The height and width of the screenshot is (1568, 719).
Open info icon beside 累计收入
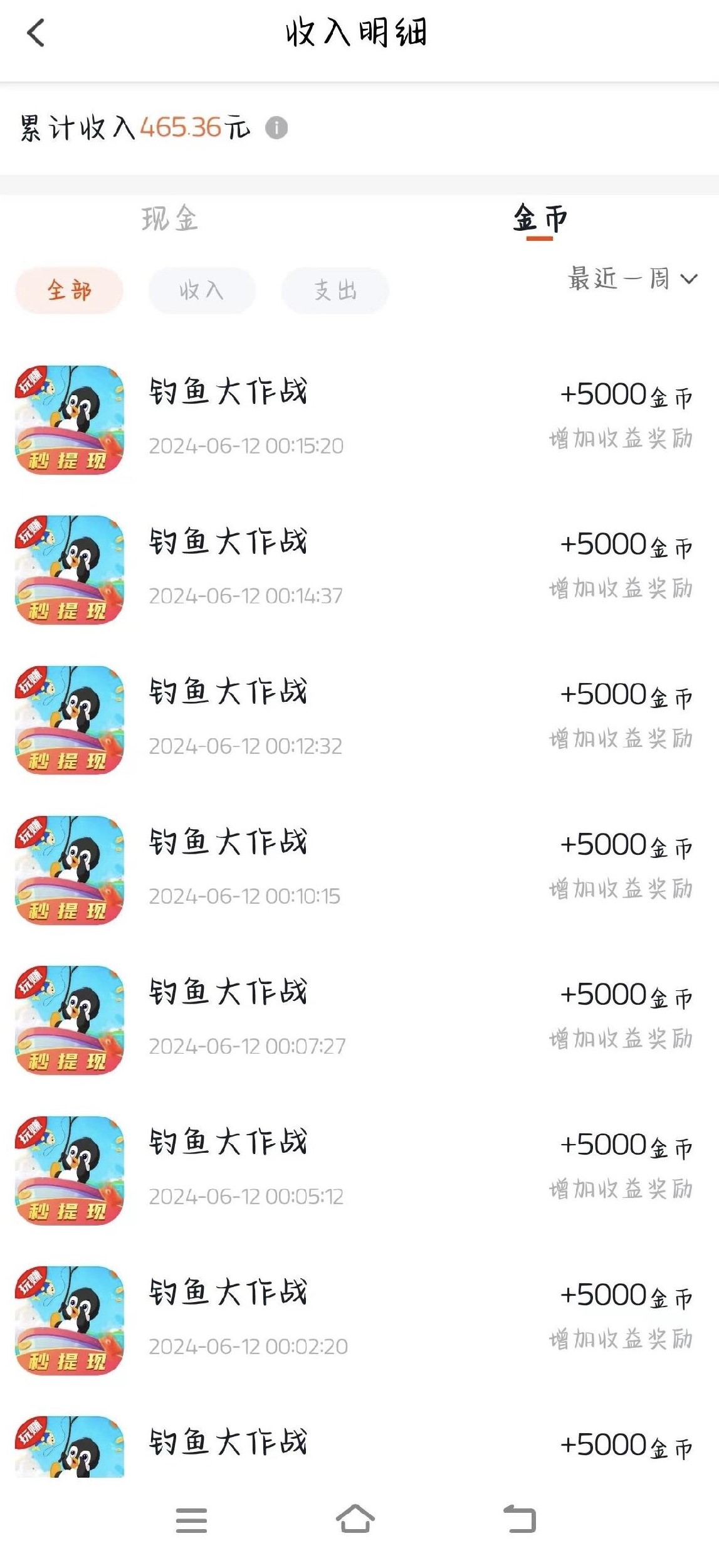tap(276, 128)
